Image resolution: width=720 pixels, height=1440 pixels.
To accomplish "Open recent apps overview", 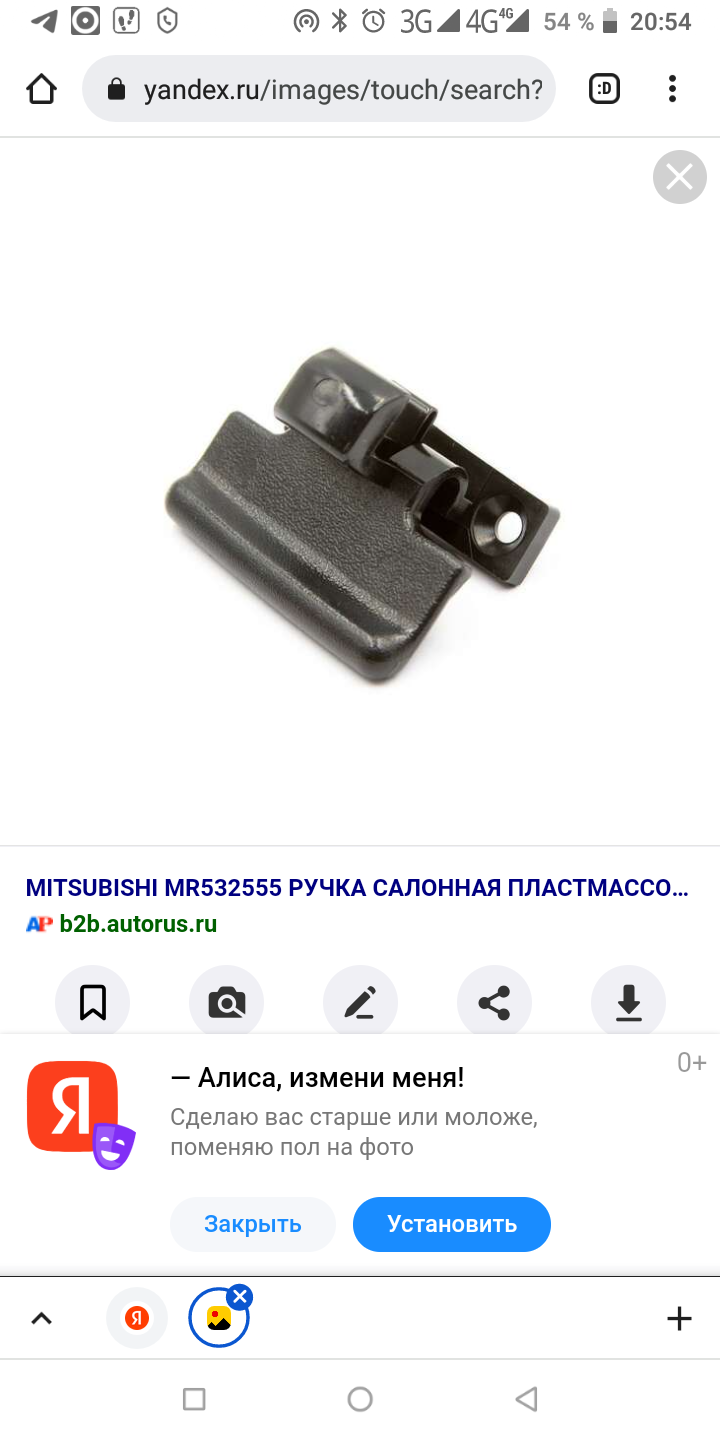I will click(x=194, y=1399).
